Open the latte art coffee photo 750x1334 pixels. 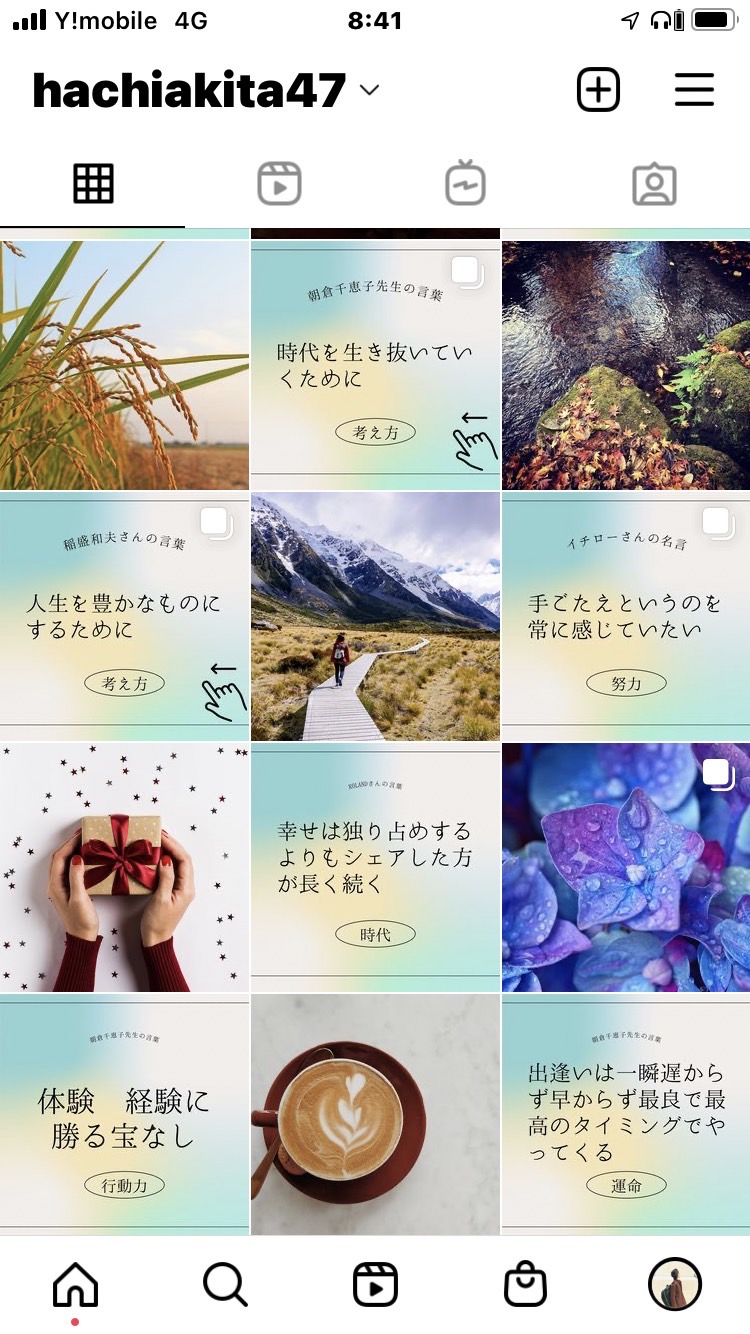click(375, 1115)
